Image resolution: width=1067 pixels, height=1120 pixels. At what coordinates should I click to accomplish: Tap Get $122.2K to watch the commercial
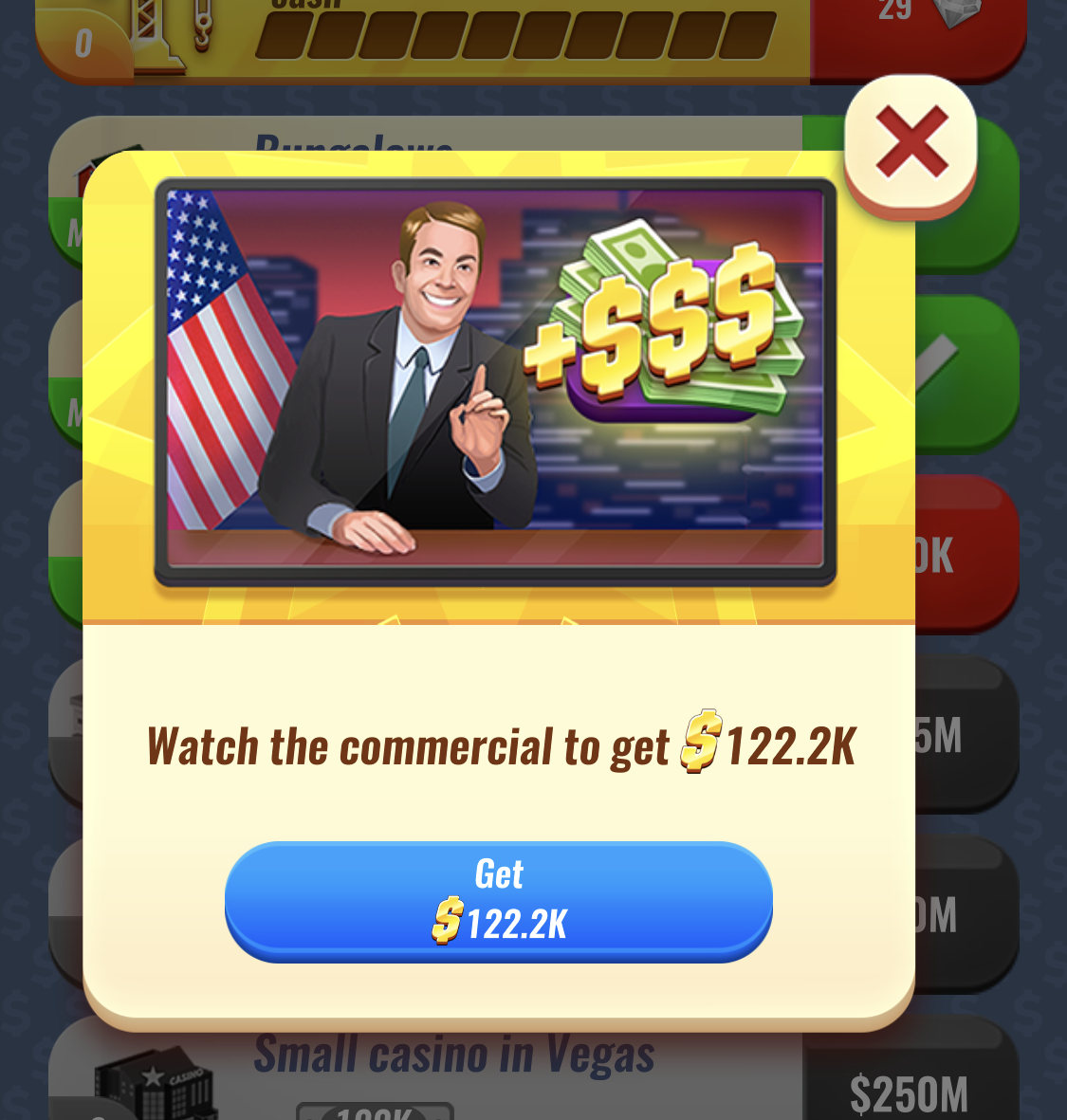pos(498,899)
